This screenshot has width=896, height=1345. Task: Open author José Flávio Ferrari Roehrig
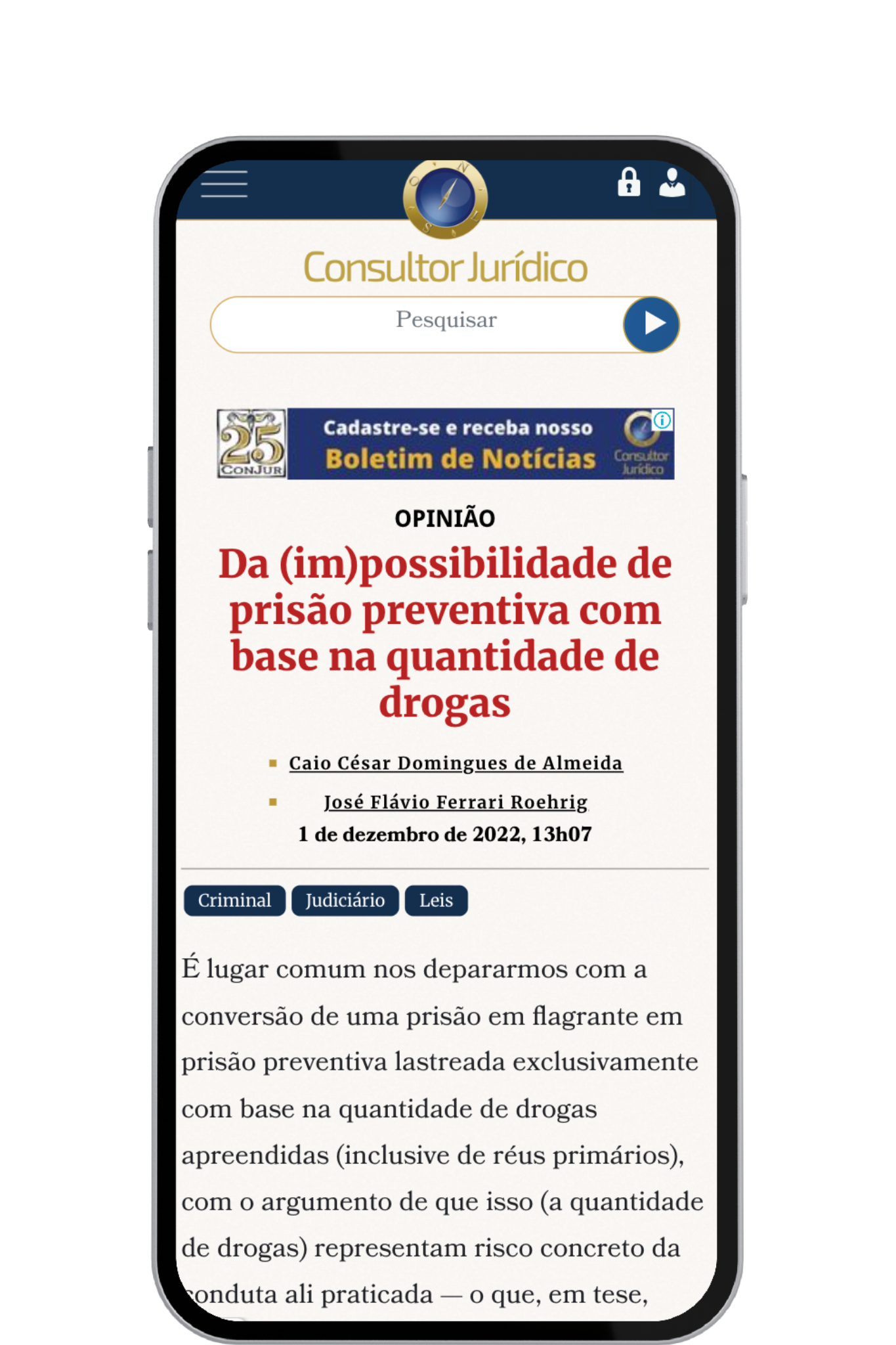(456, 802)
